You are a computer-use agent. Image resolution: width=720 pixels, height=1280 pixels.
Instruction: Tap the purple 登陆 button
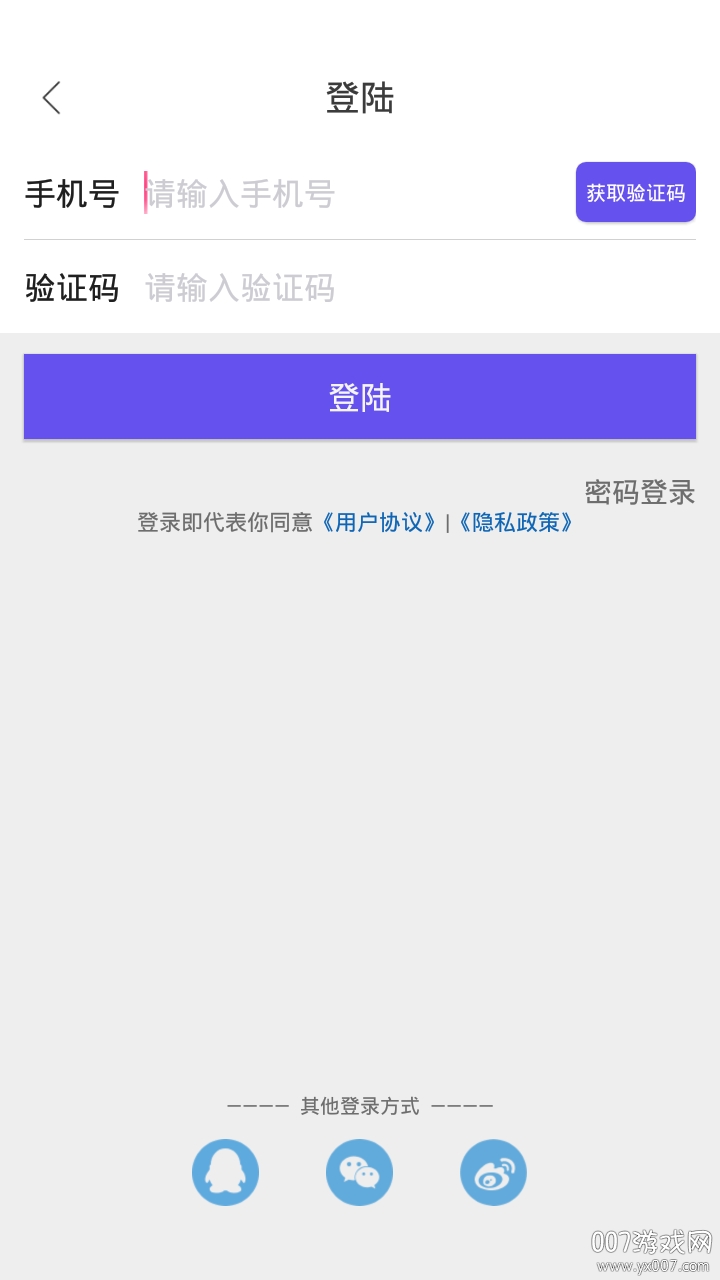coord(360,397)
